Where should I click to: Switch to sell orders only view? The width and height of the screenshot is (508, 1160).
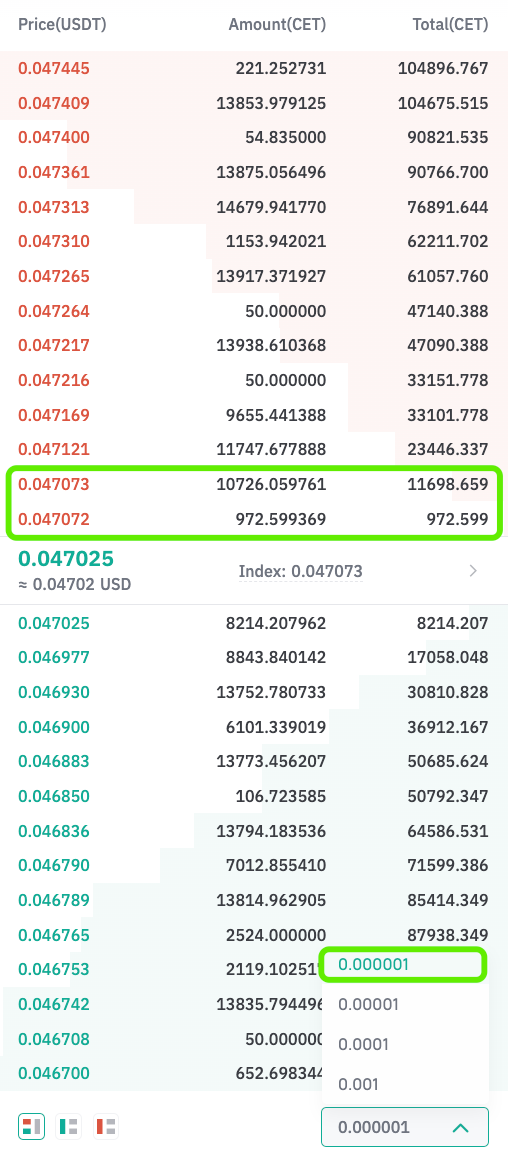106,1127
